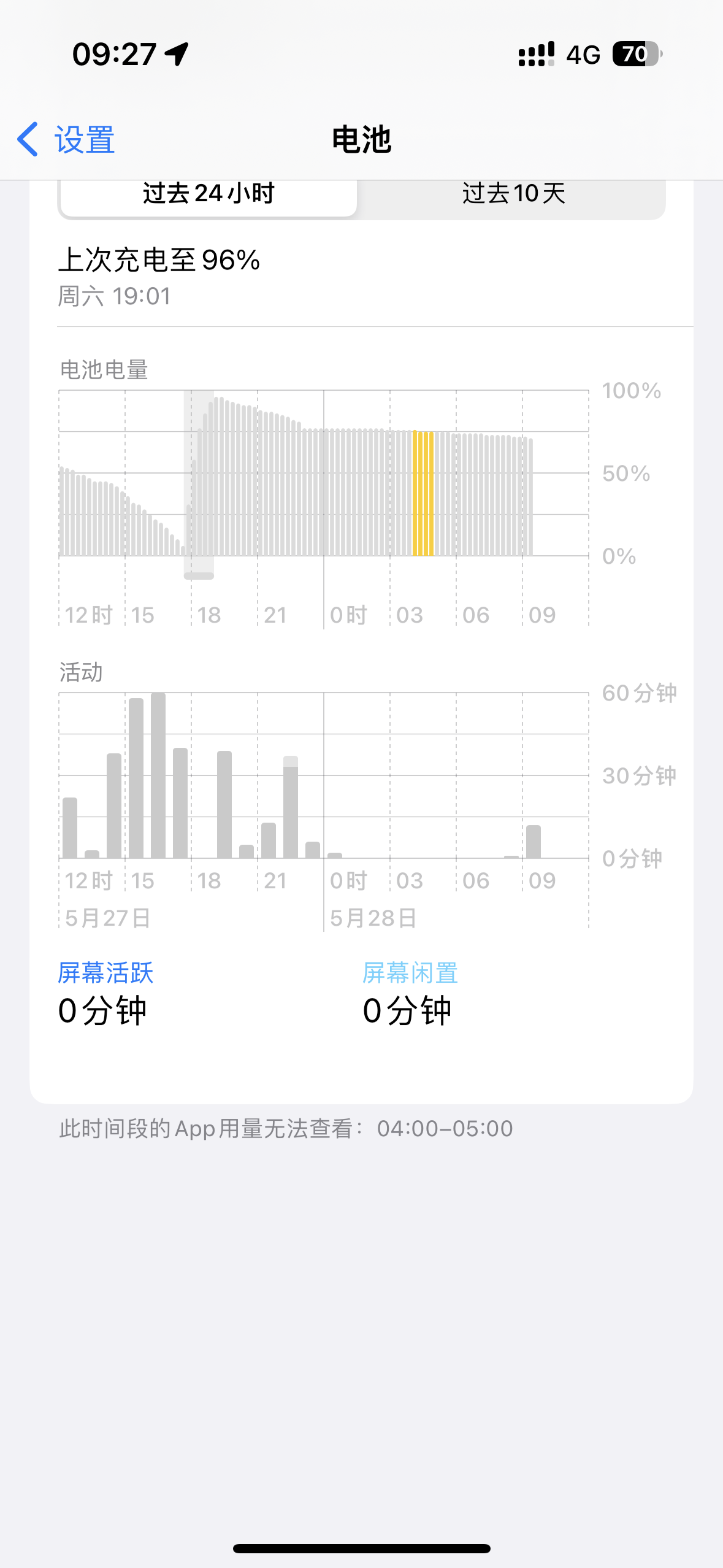
Task: Switch to 过去10天 view
Action: click(513, 195)
